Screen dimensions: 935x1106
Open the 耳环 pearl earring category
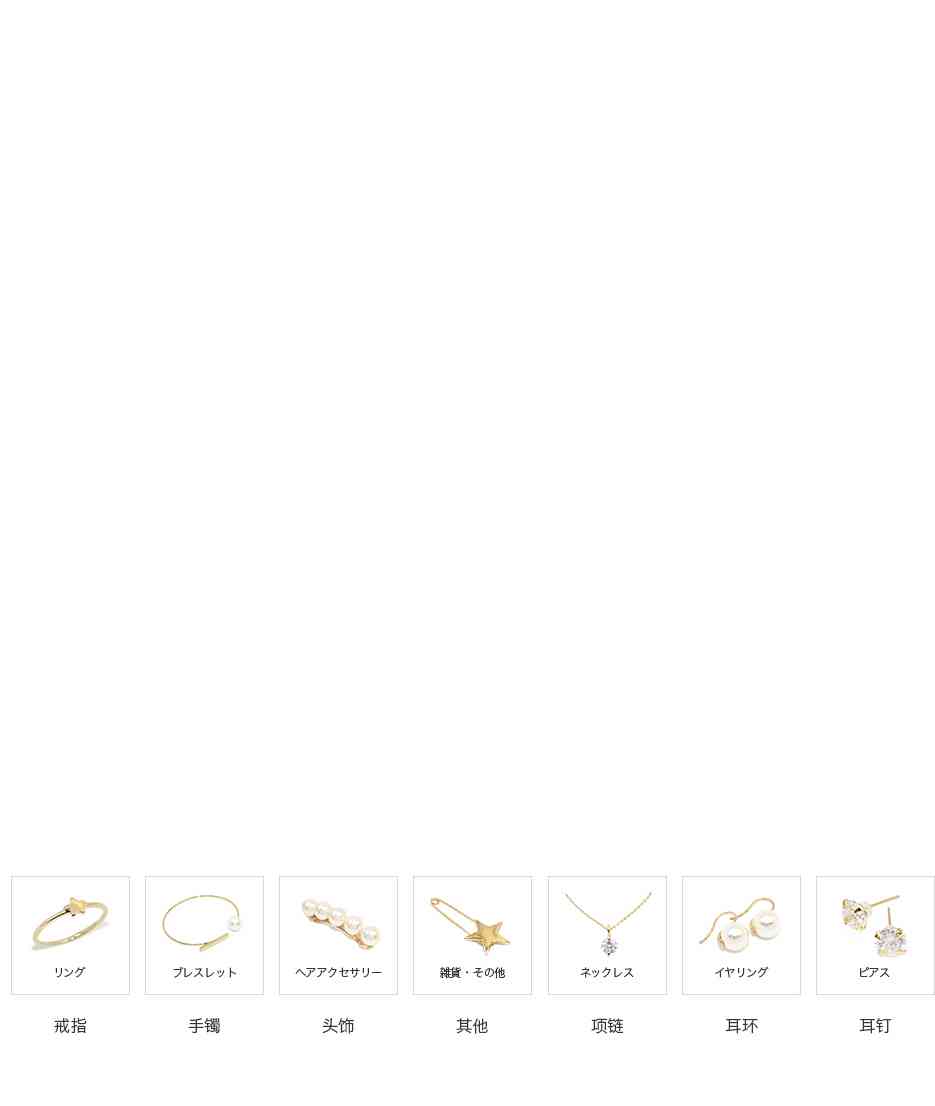741,935
